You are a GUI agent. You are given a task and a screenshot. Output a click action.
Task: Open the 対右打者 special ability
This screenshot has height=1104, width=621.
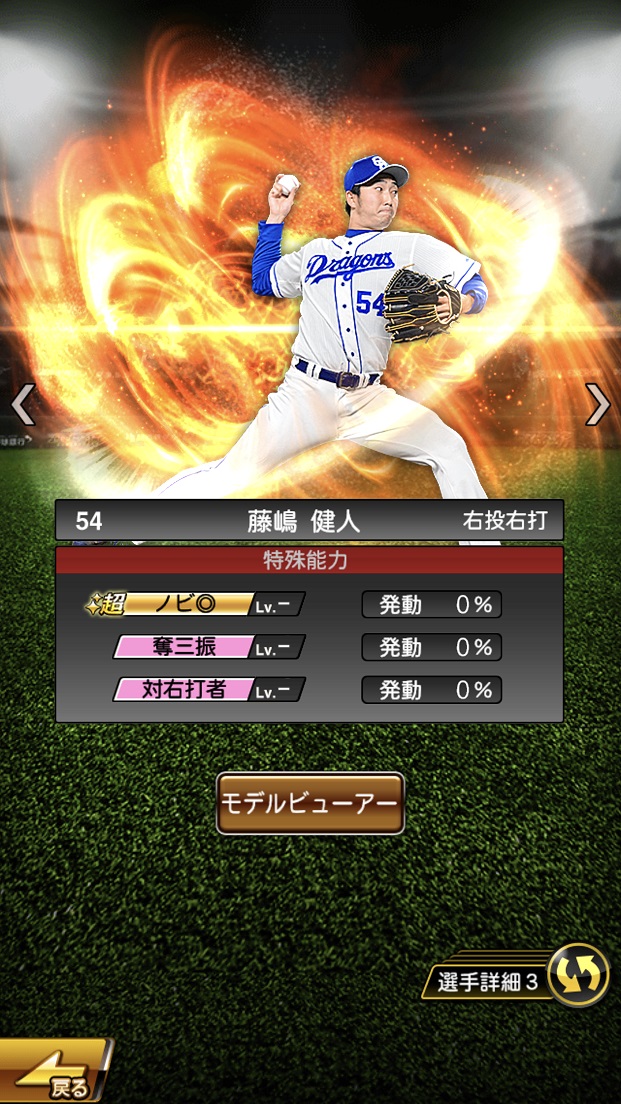pyautogui.click(x=207, y=690)
